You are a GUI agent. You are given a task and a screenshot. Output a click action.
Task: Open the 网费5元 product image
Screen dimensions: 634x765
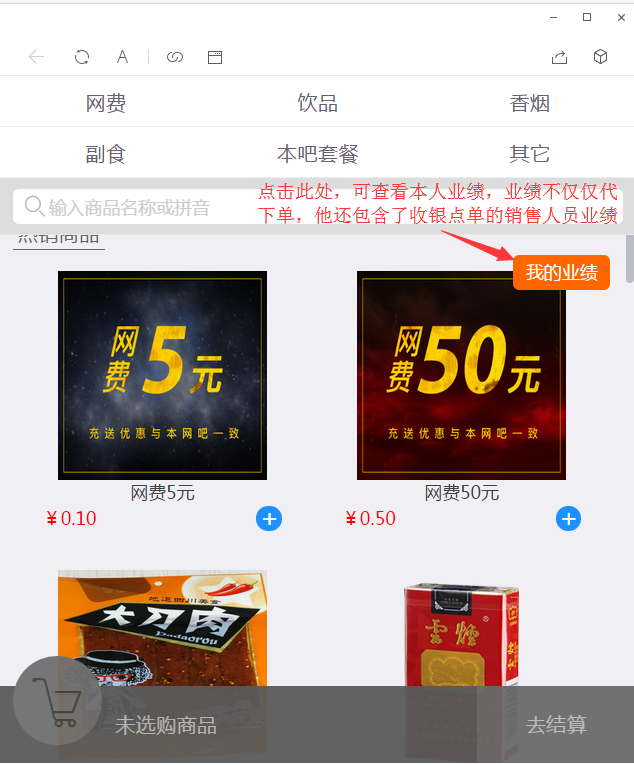(162, 375)
